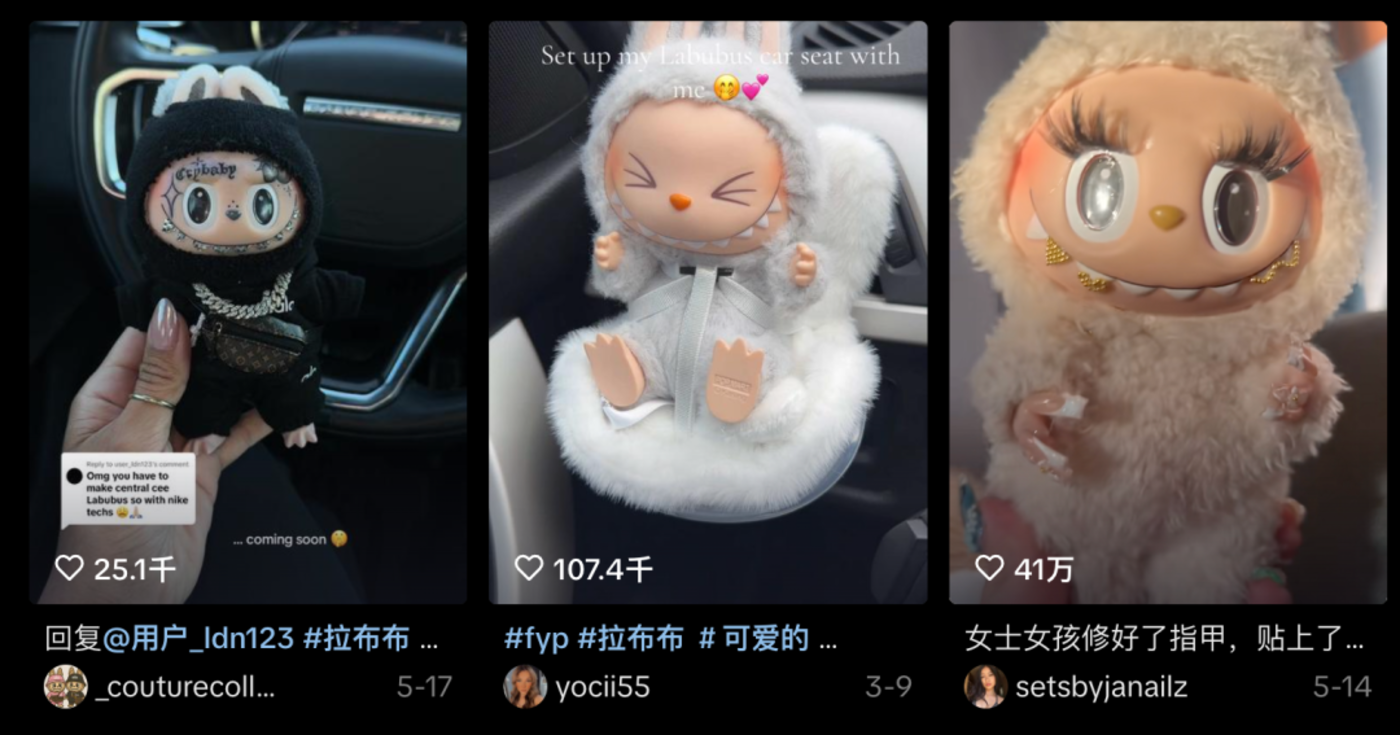
Task: View the _couturecoll... profile
Action: click(x=184, y=687)
